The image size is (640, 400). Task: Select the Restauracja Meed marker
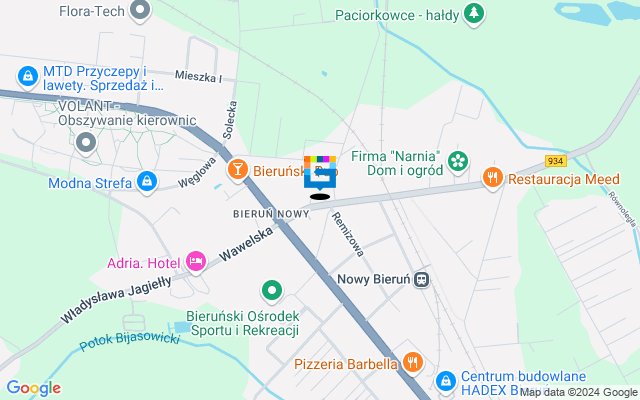coord(492,178)
